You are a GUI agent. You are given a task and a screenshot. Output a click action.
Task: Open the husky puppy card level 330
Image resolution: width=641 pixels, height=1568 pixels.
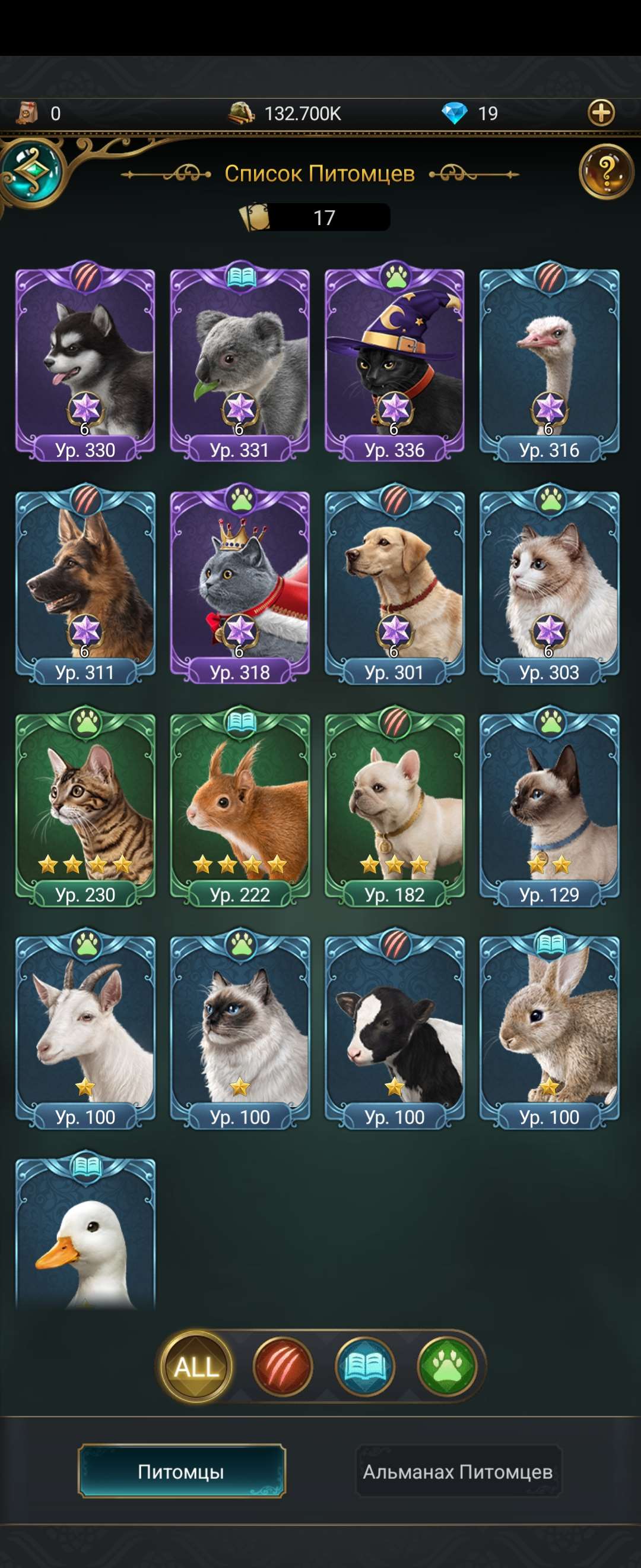[85, 362]
